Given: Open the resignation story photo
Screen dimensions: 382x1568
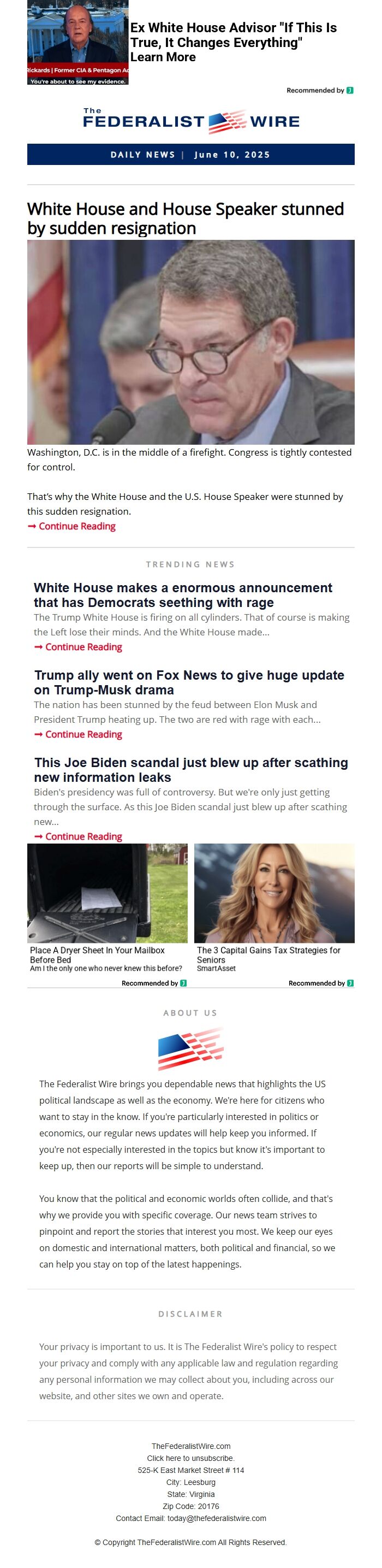Looking at the screenshot, I should 190,341.
